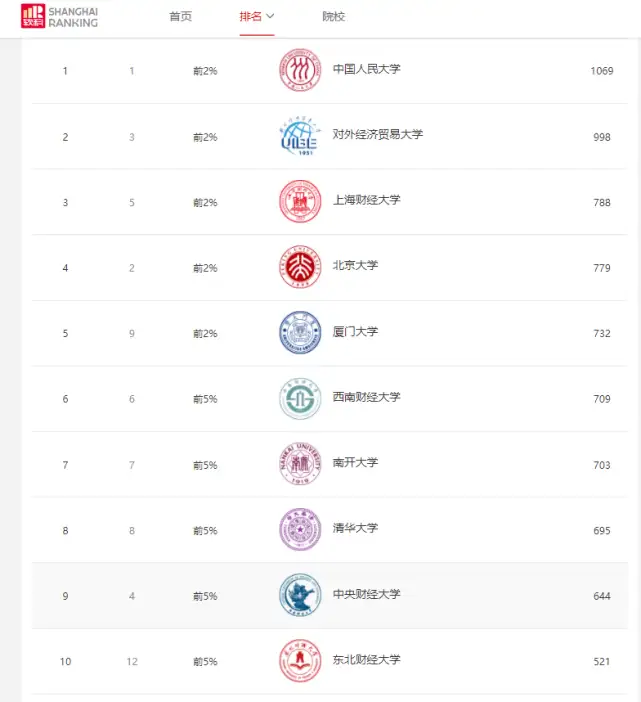Select 中央财经大学 row
The height and width of the screenshot is (702, 641).
coord(329,596)
